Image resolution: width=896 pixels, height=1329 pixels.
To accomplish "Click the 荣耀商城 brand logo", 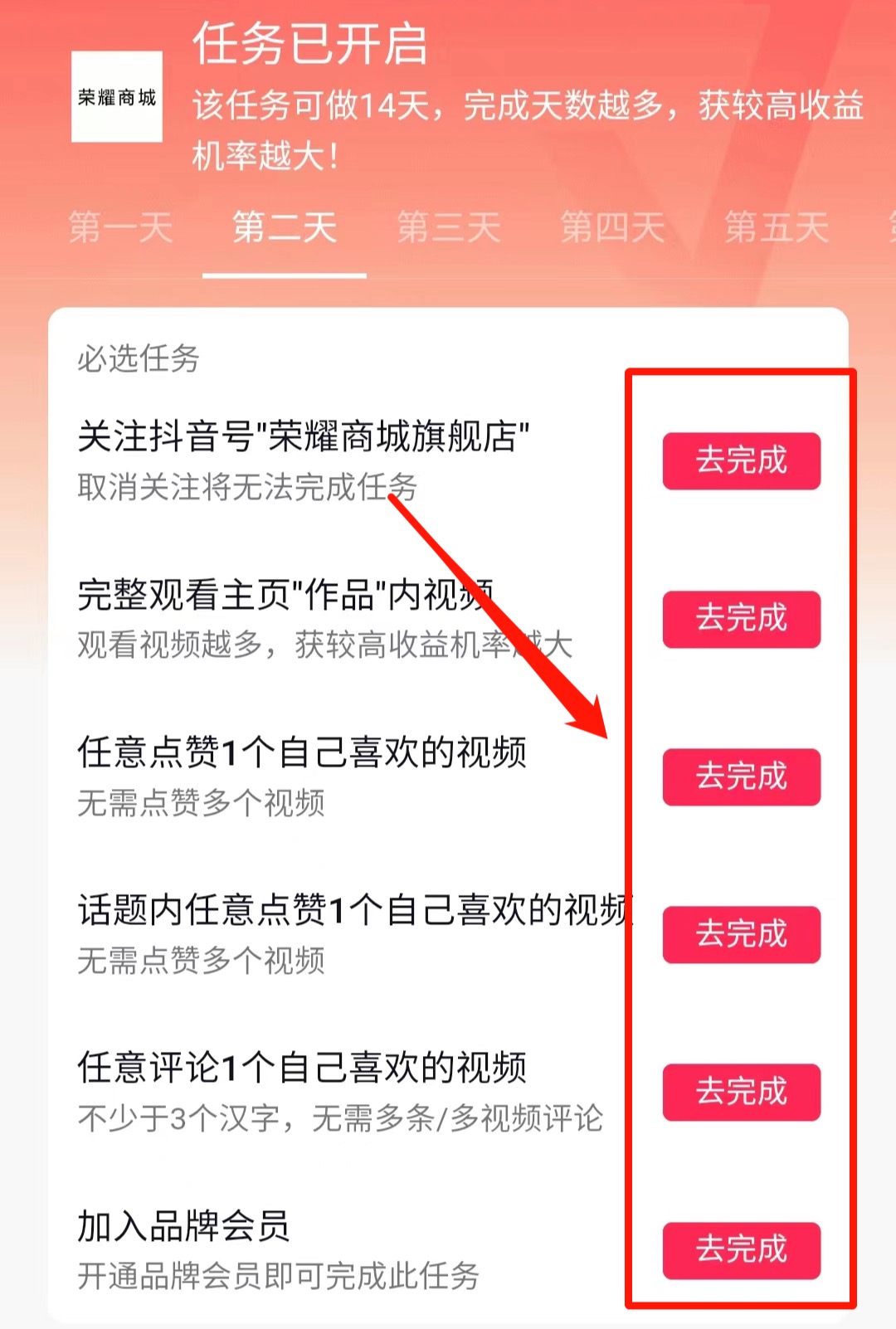I will click(116, 95).
